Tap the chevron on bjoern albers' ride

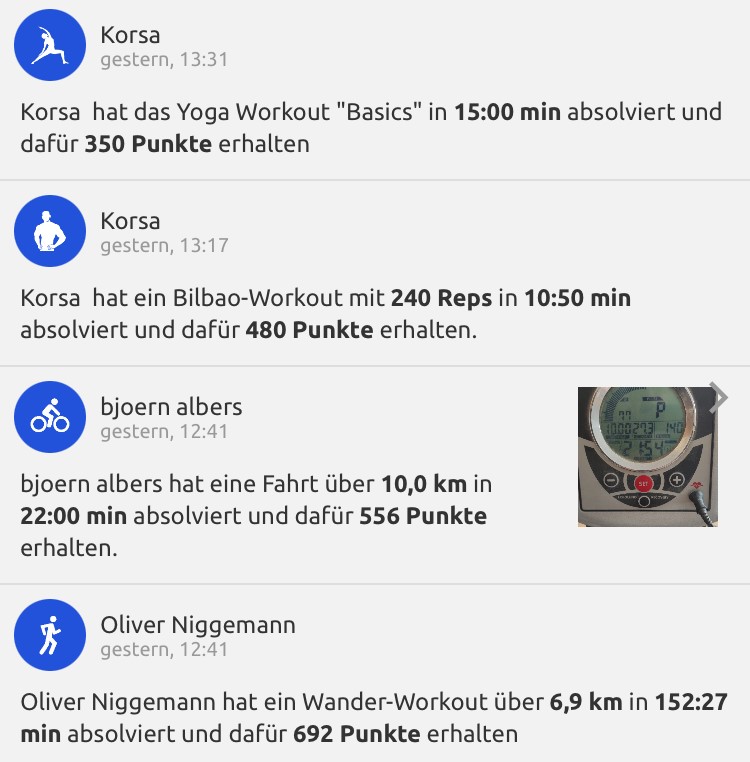(x=718, y=398)
